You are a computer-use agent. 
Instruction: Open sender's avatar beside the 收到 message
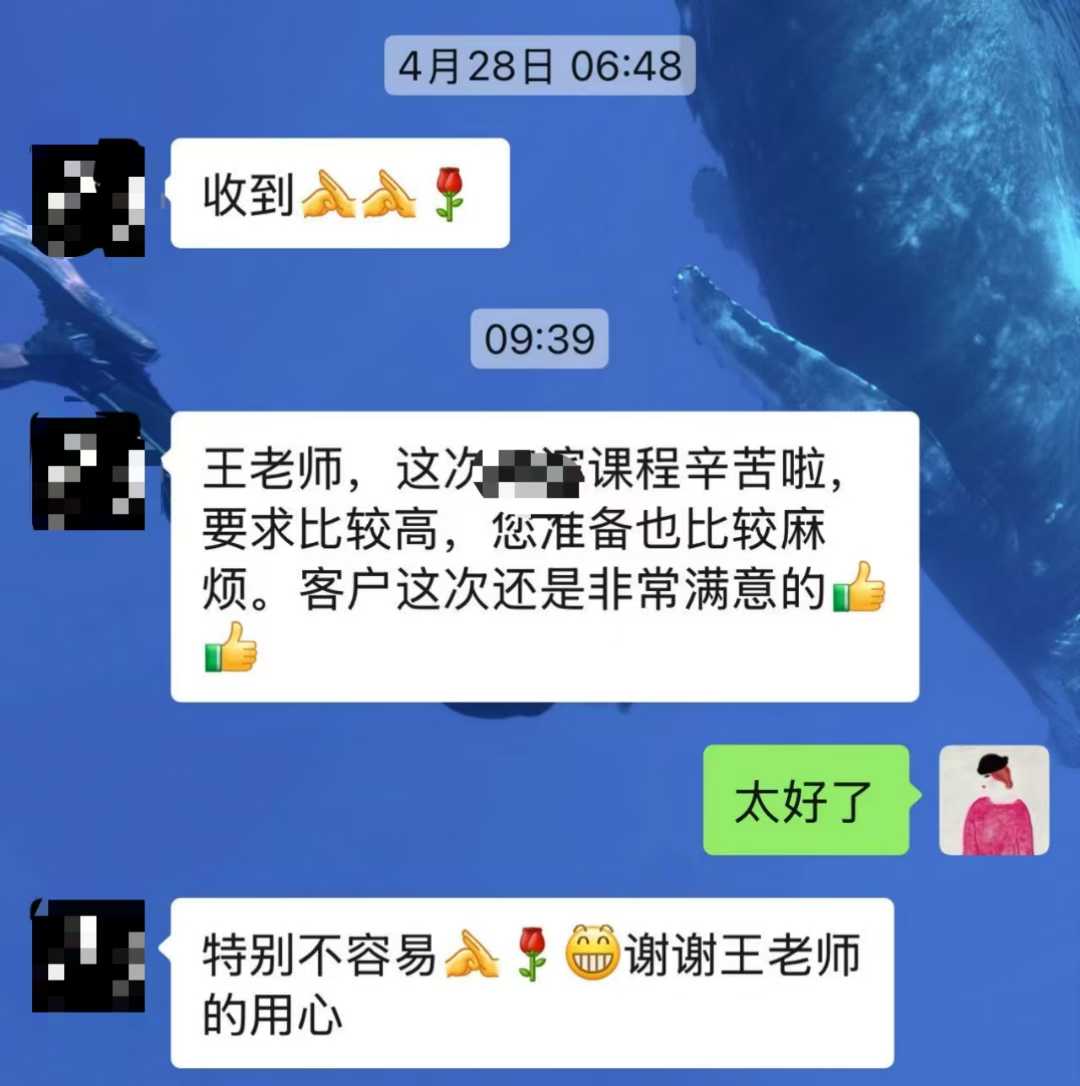tap(88, 198)
